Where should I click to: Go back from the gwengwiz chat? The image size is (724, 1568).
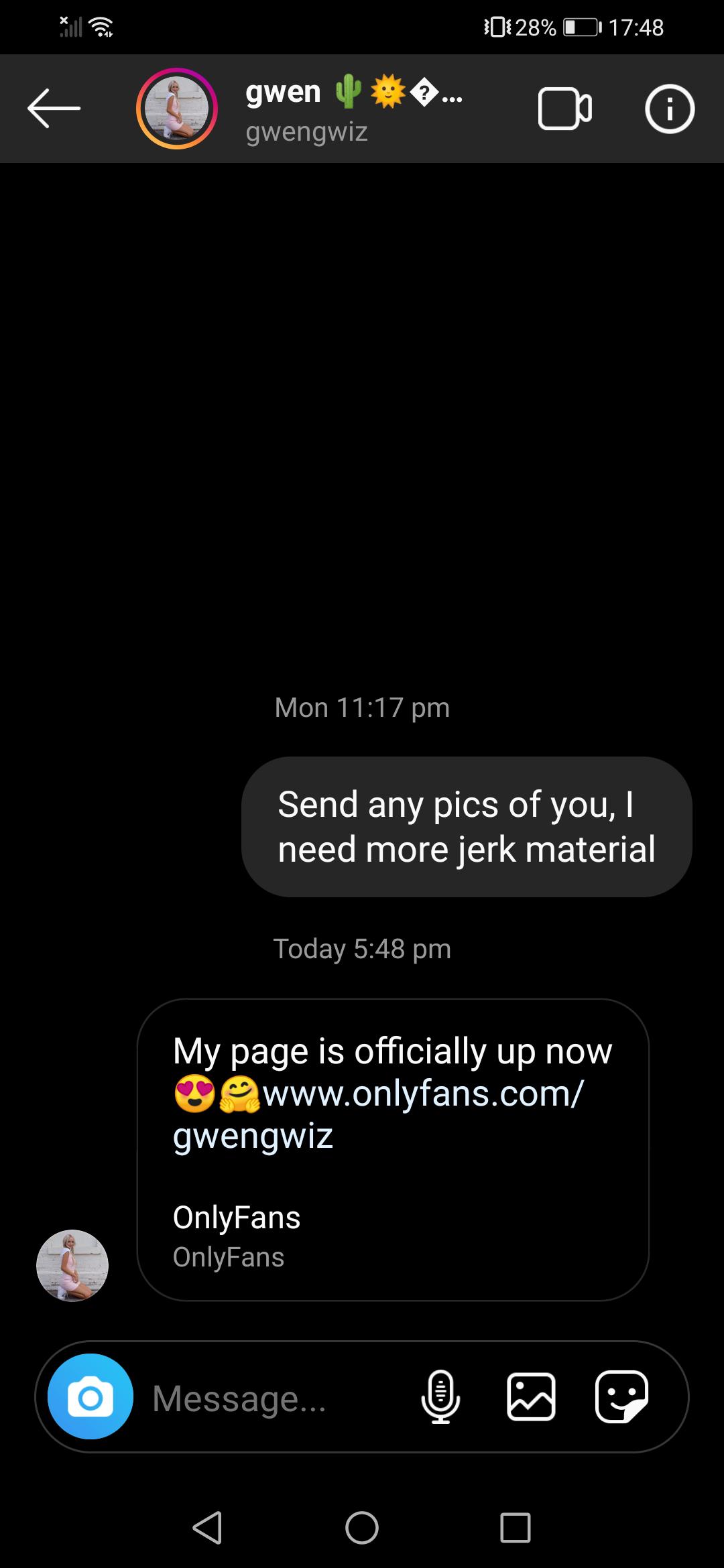(x=54, y=109)
